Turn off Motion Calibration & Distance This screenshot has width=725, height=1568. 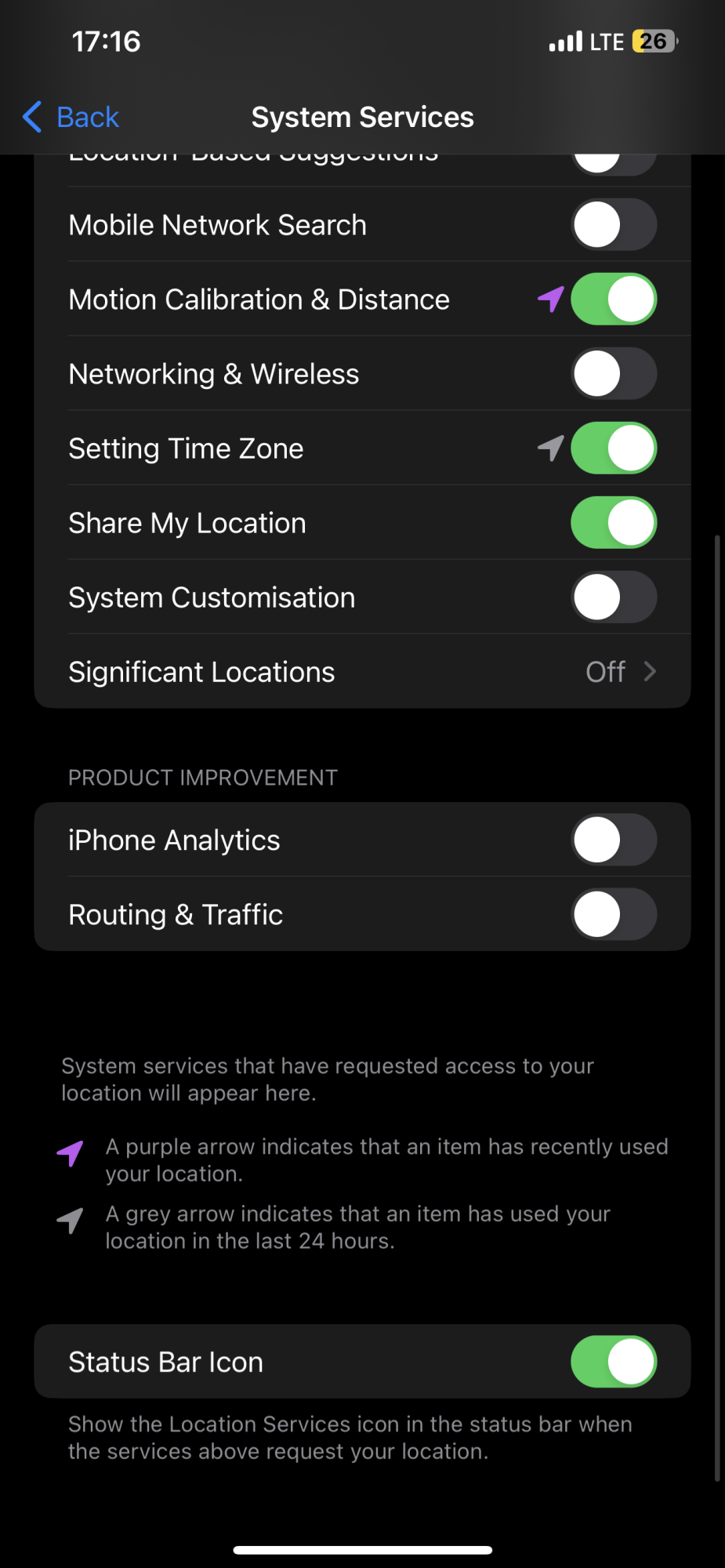point(613,299)
